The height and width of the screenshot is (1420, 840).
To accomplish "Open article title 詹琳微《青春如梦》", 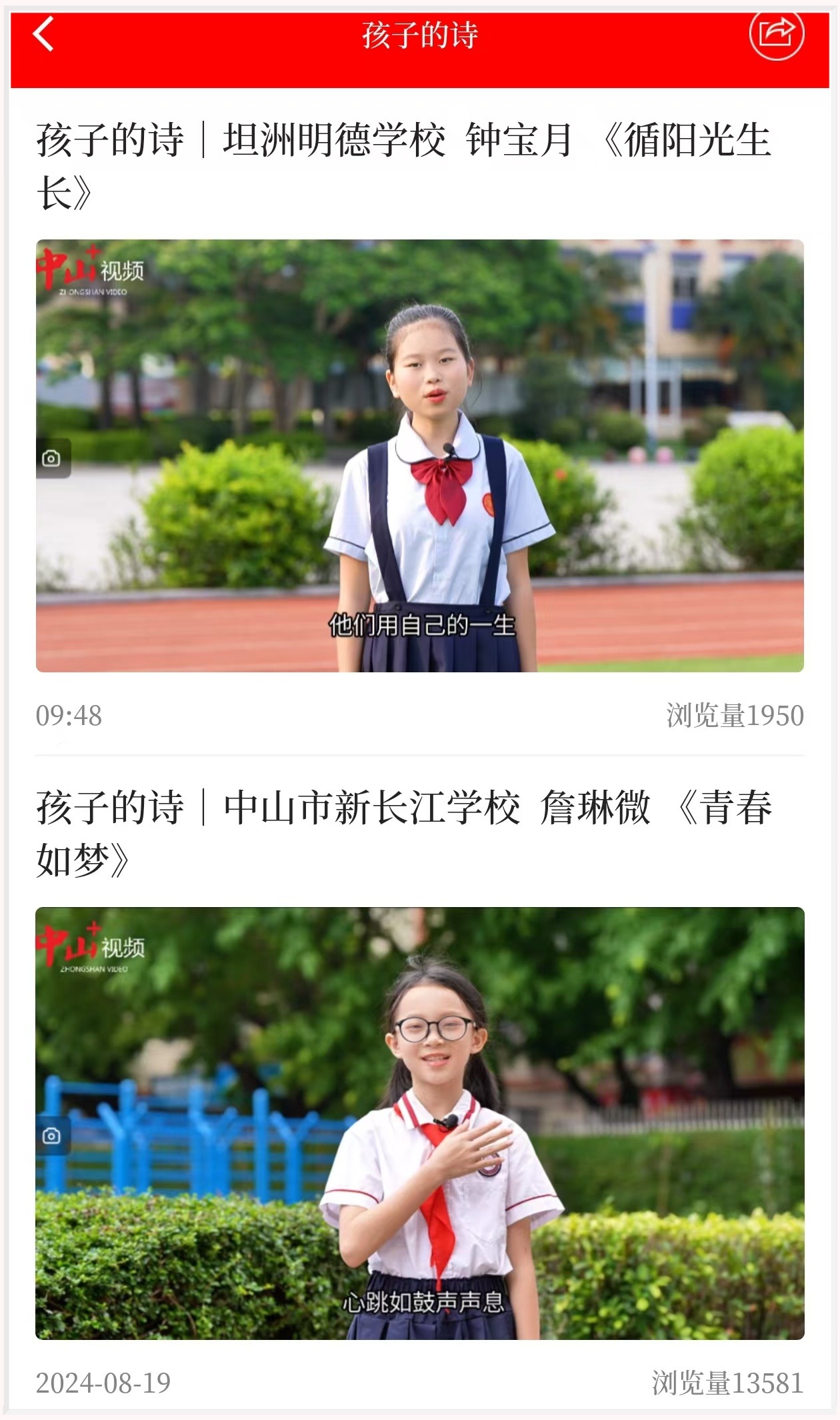I will tap(403, 832).
